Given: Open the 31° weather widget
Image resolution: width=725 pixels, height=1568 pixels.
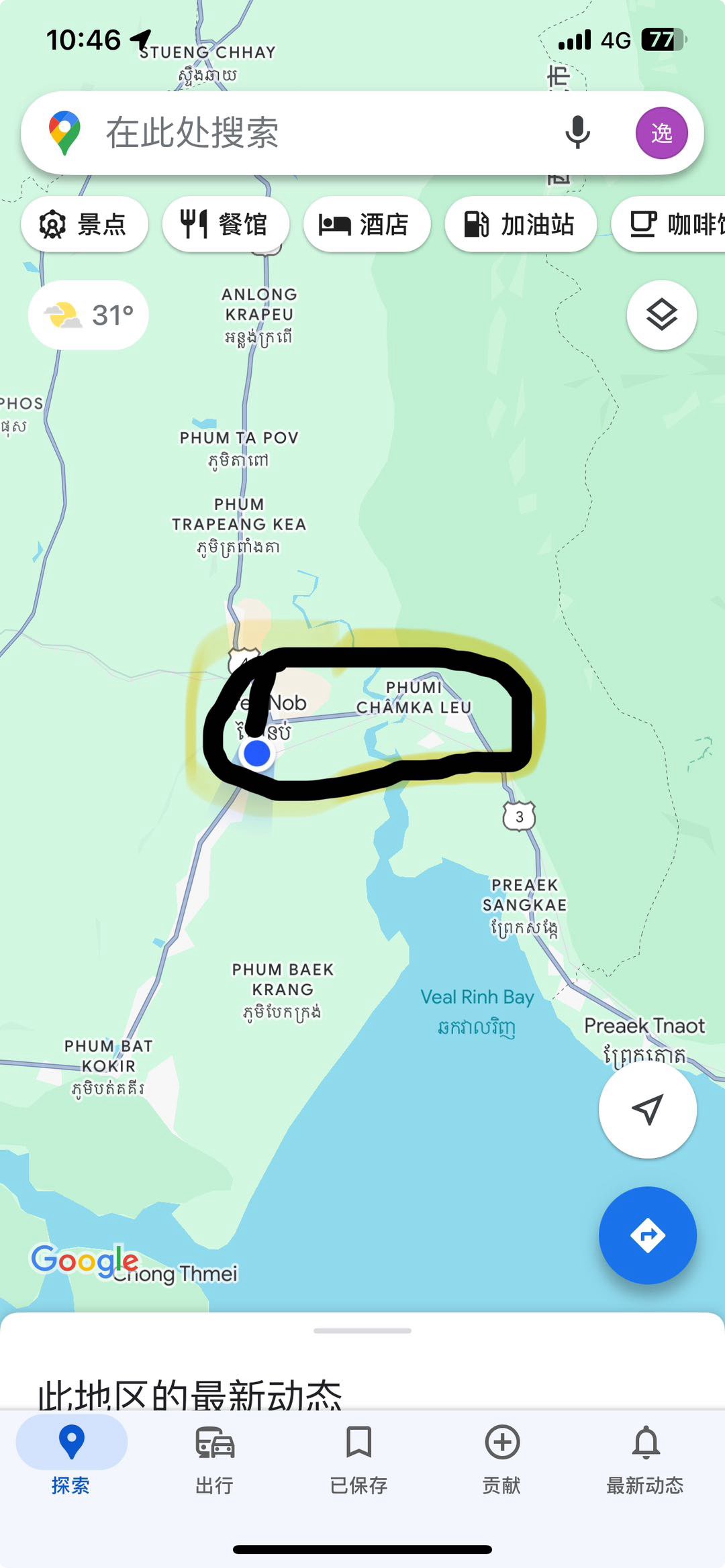Looking at the screenshot, I should 89,315.
